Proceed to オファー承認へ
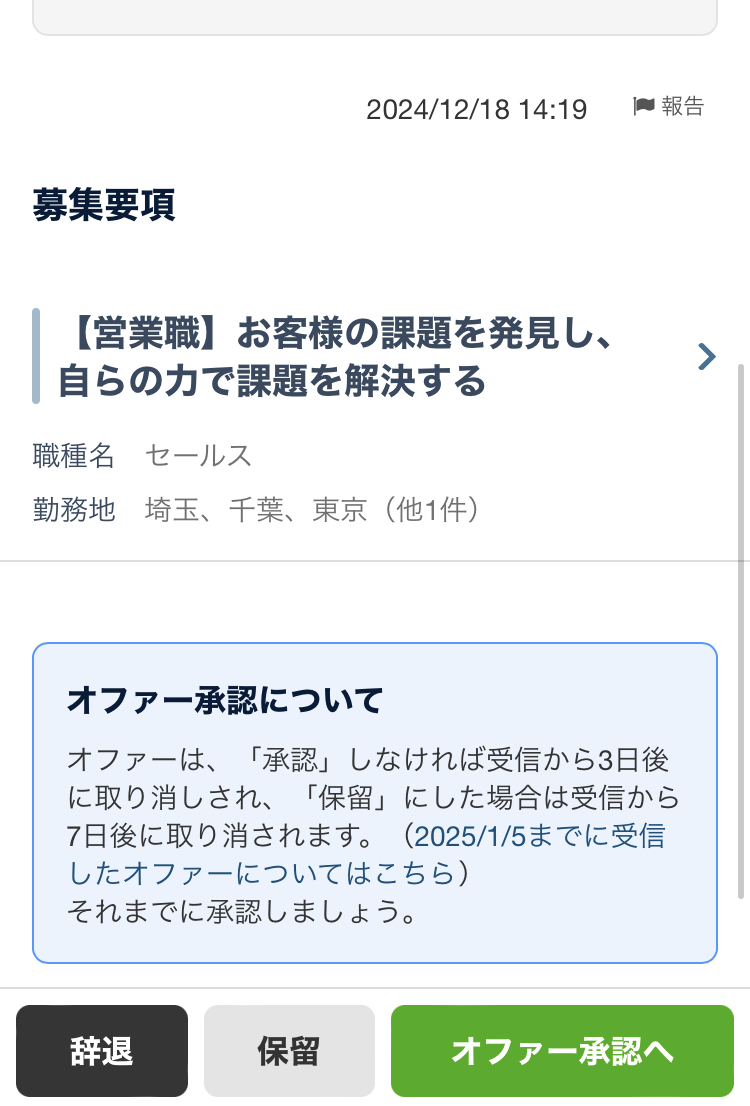750x1106 pixels. click(x=562, y=1051)
